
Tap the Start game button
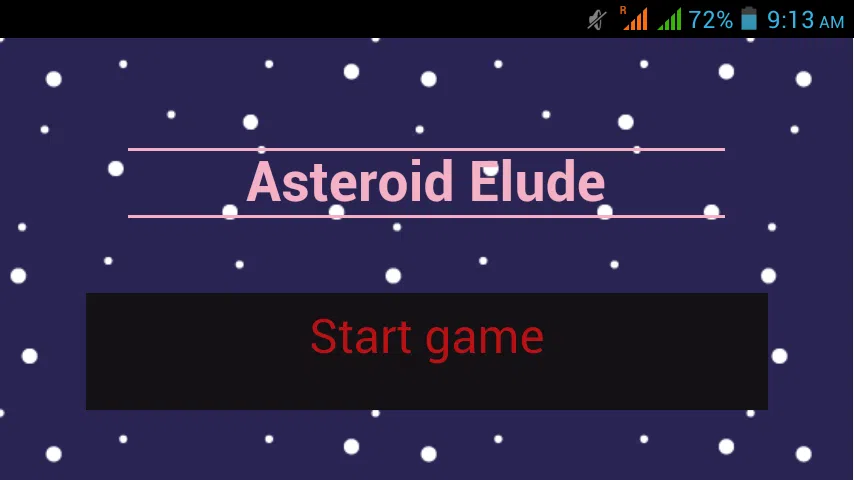[427, 350]
